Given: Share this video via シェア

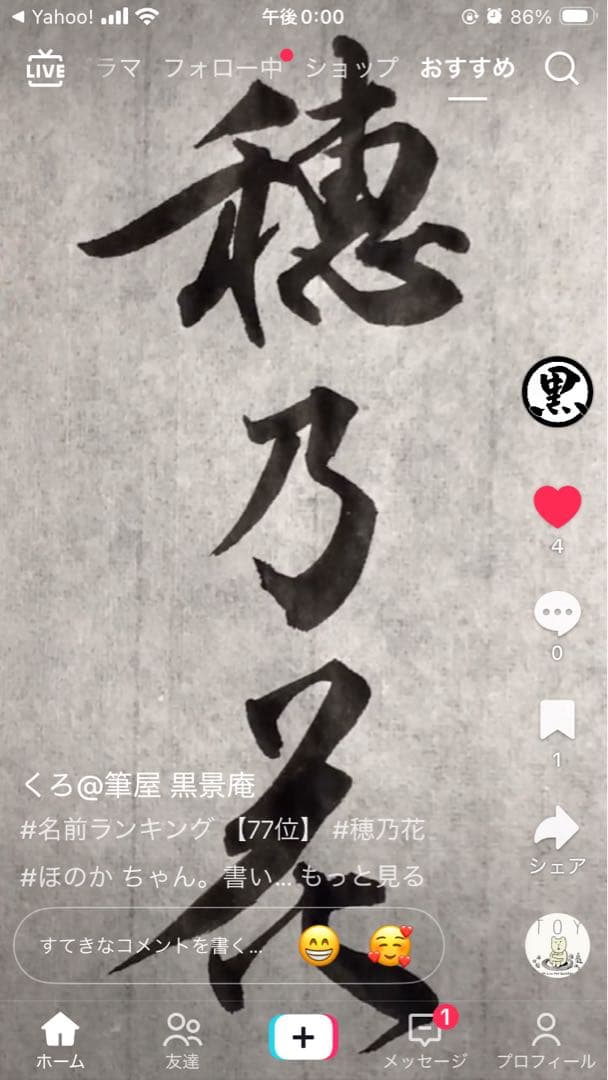Looking at the screenshot, I should pos(557,830).
